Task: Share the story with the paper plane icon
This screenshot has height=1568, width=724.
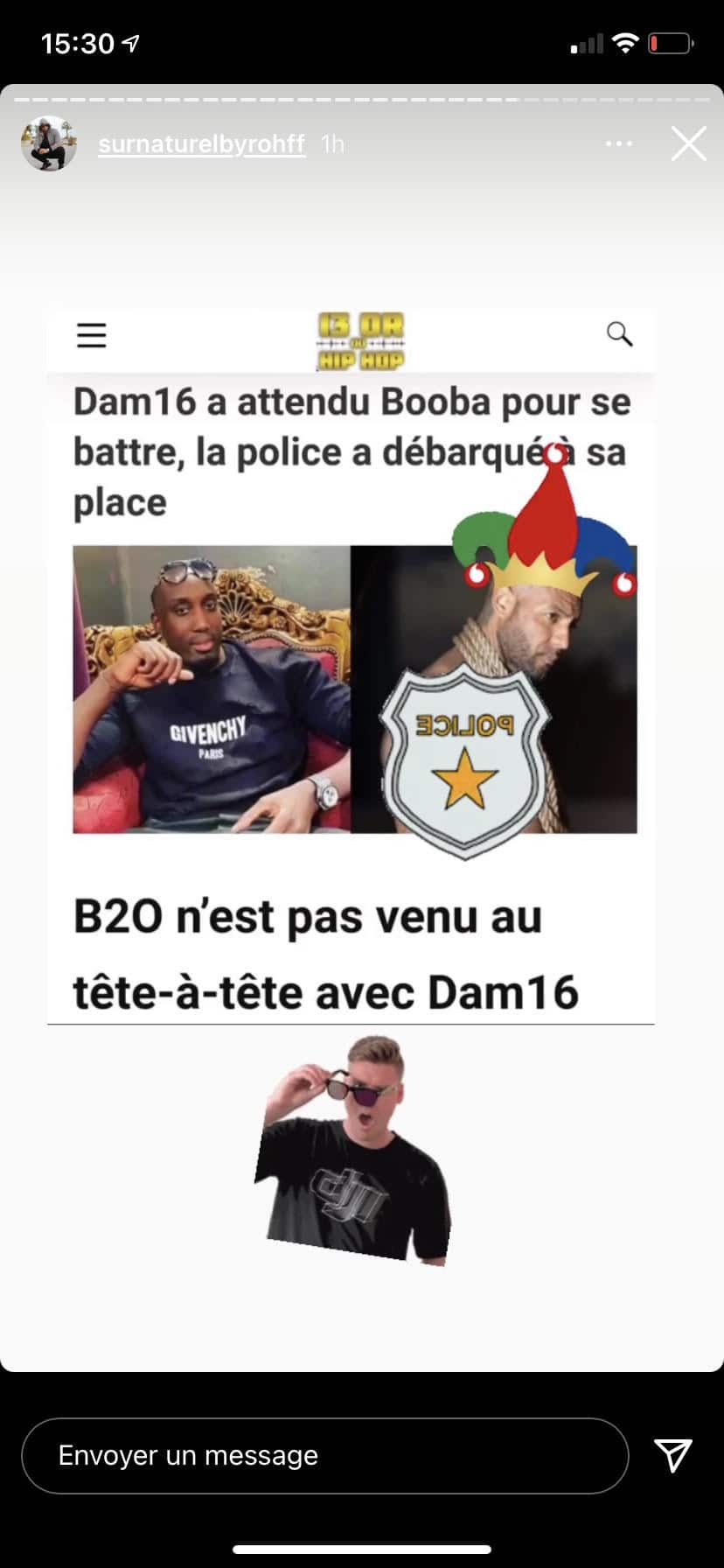Action: click(x=672, y=1455)
